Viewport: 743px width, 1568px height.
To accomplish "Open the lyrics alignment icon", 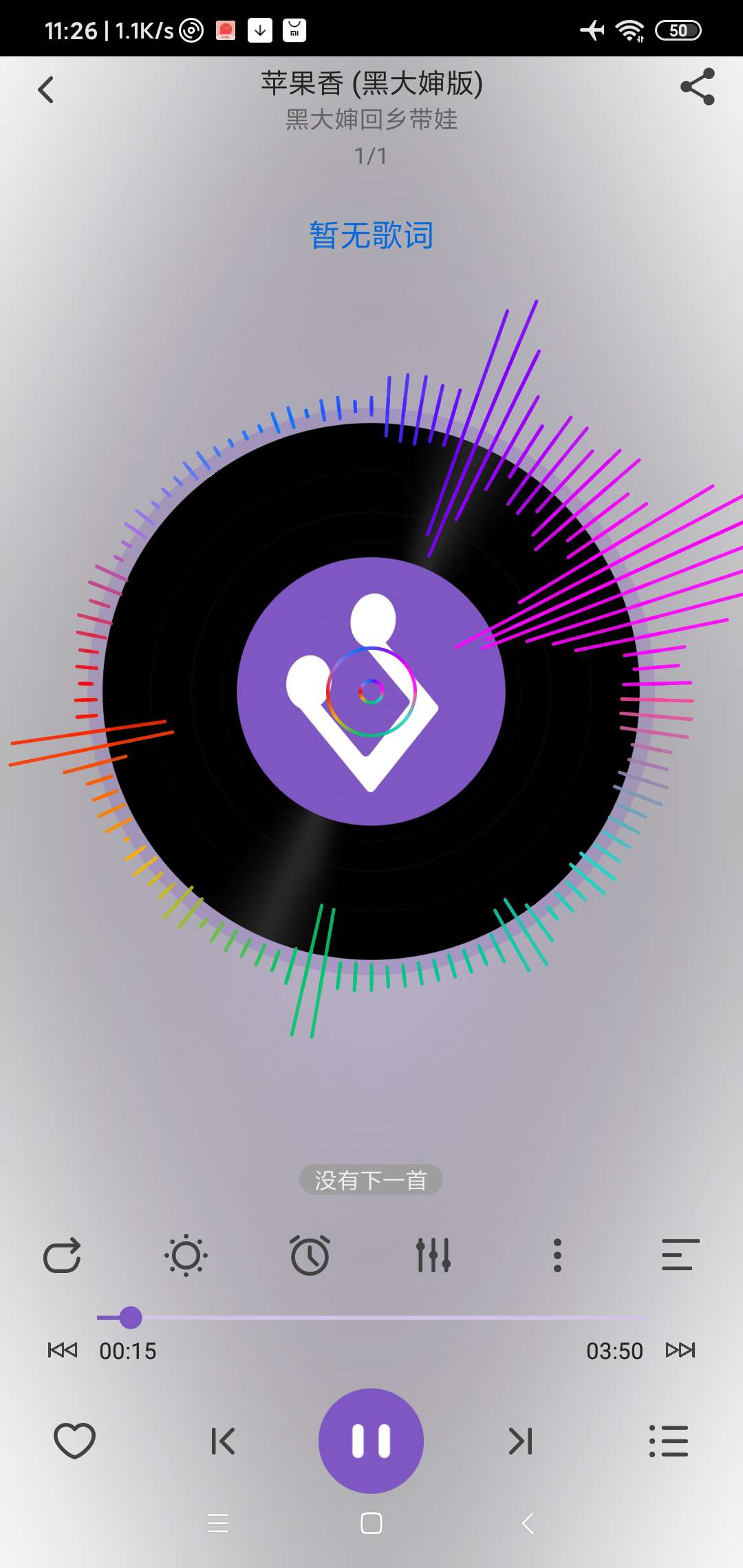I will click(680, 1256).
